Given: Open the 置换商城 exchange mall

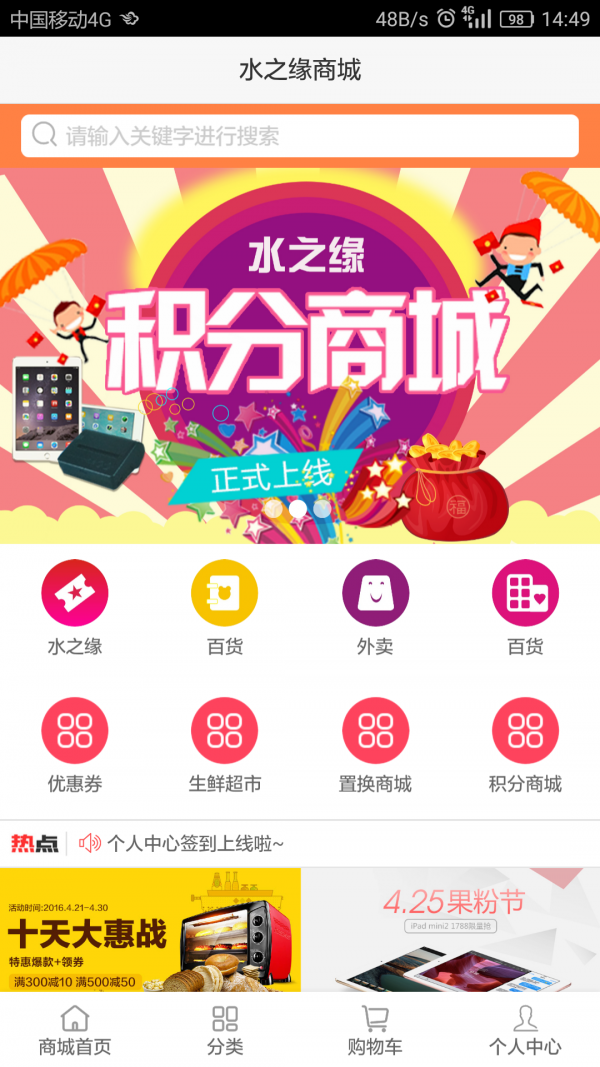Looking at the screenshot, I should pos(375,745).
